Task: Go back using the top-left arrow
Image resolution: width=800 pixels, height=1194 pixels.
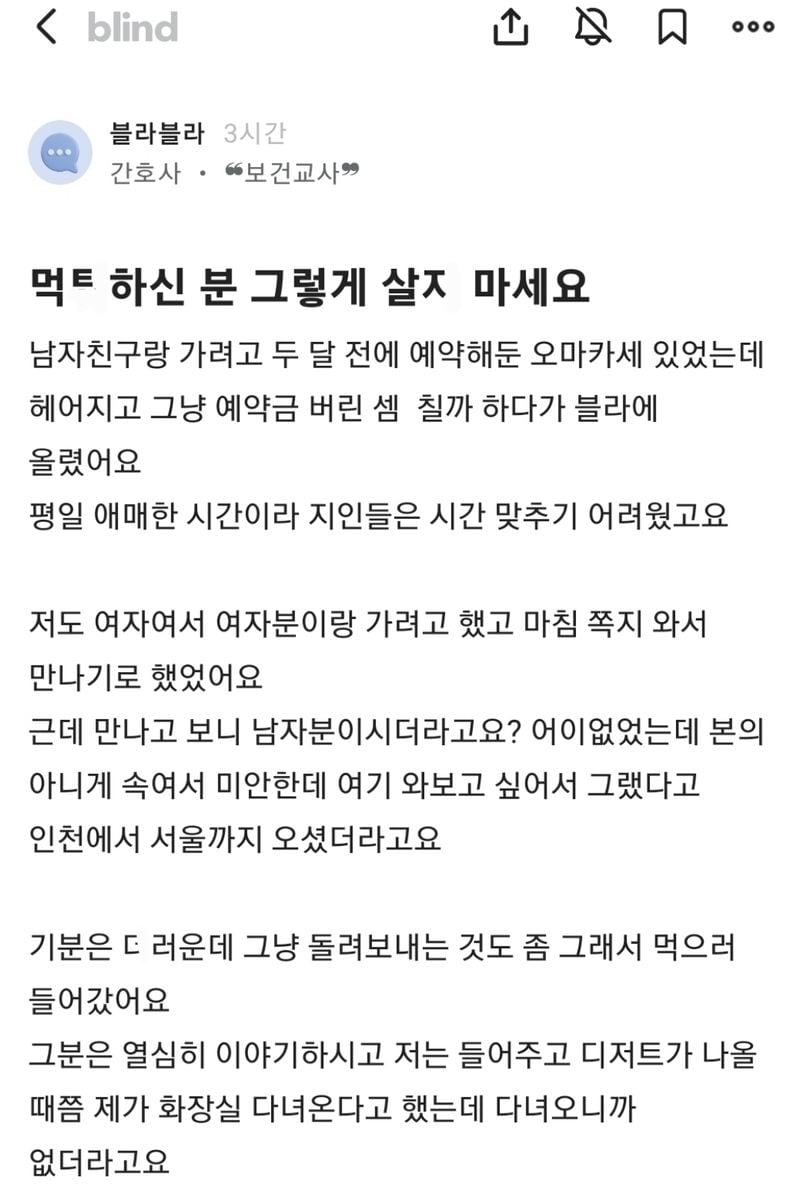Action: [x=47, y=28]
